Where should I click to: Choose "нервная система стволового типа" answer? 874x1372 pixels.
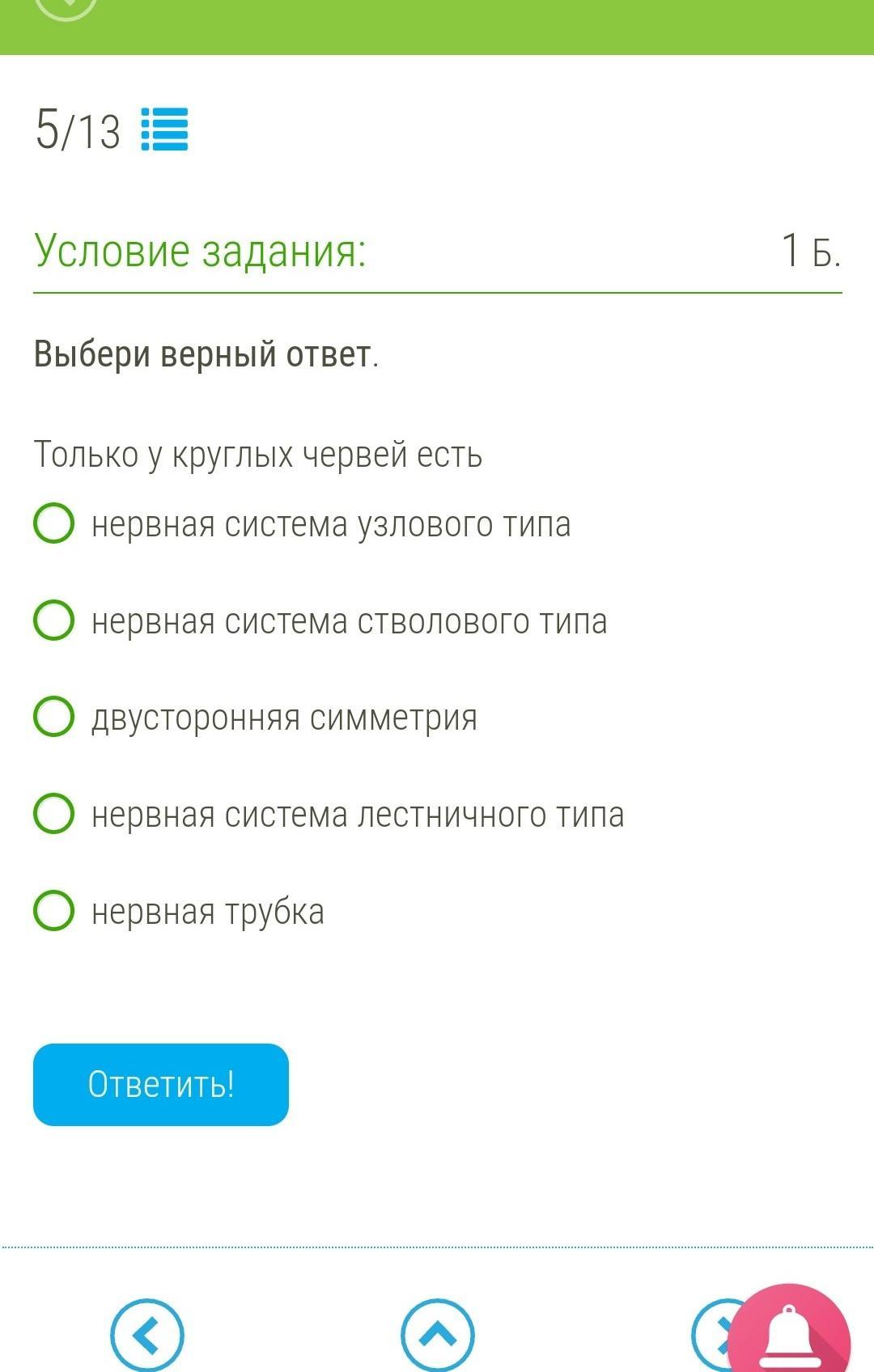pyautogui.click(x=54, y=620)
